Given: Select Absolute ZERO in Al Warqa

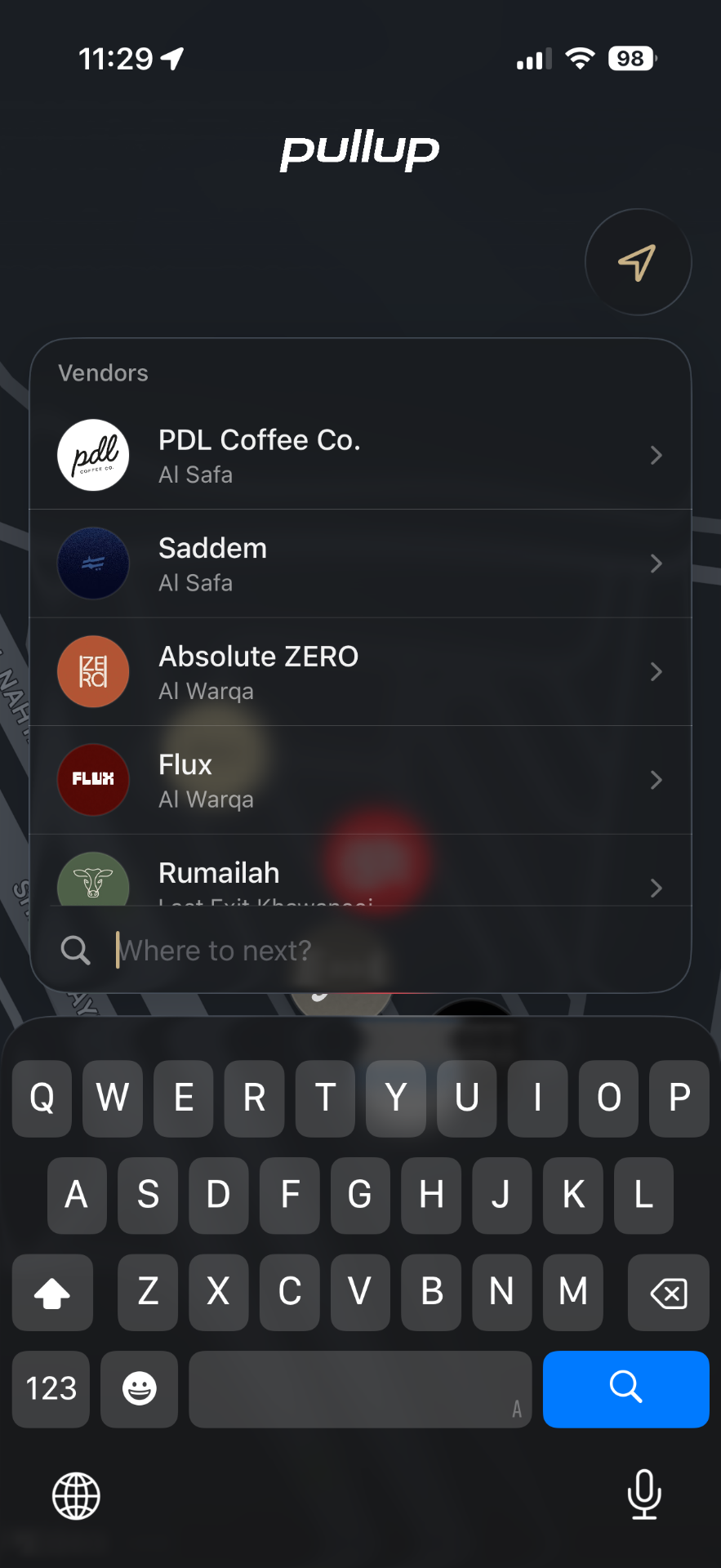Looking at the screenshot, I should (359, 672).
